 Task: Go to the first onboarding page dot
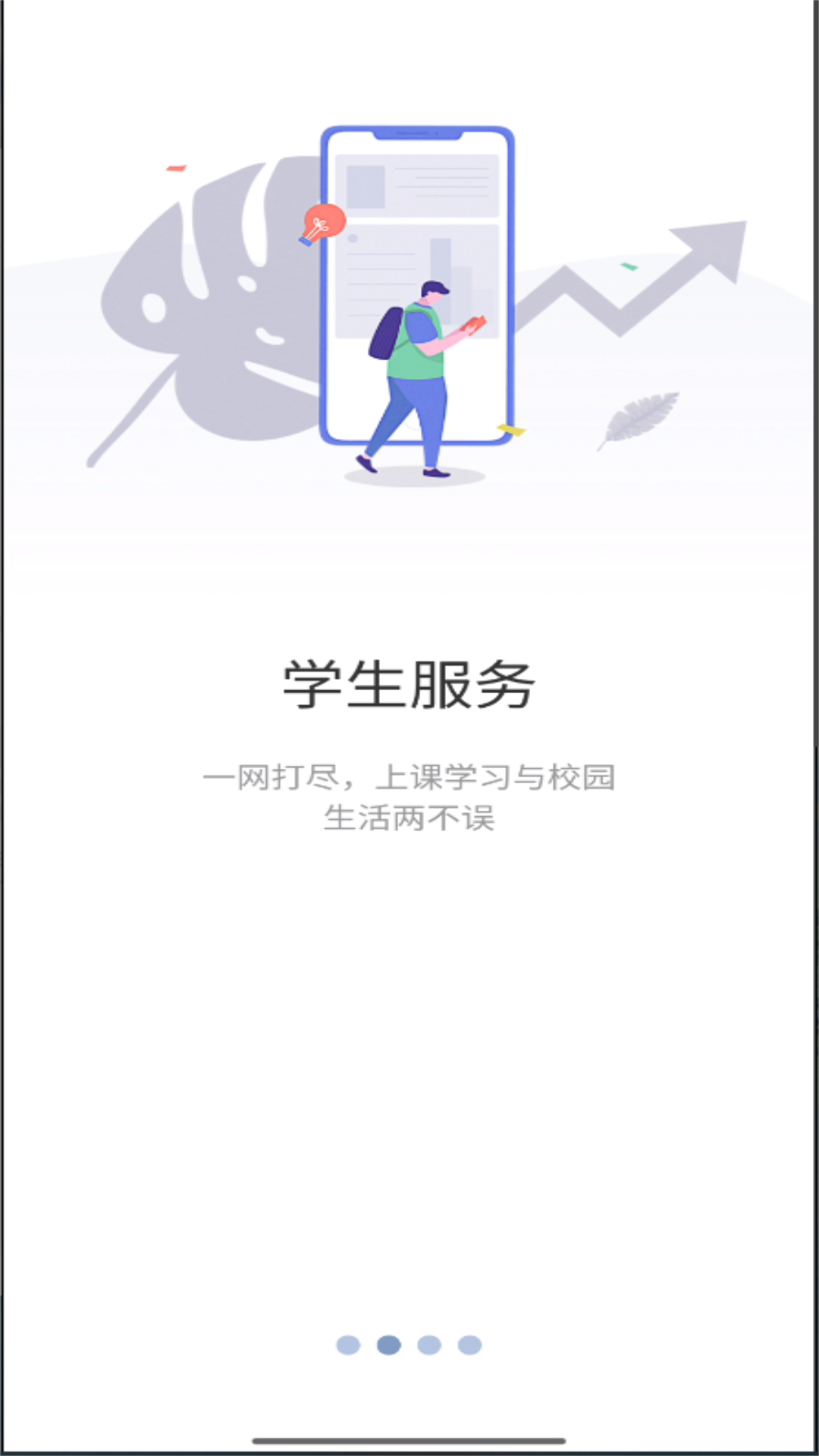coord(348,1345)
